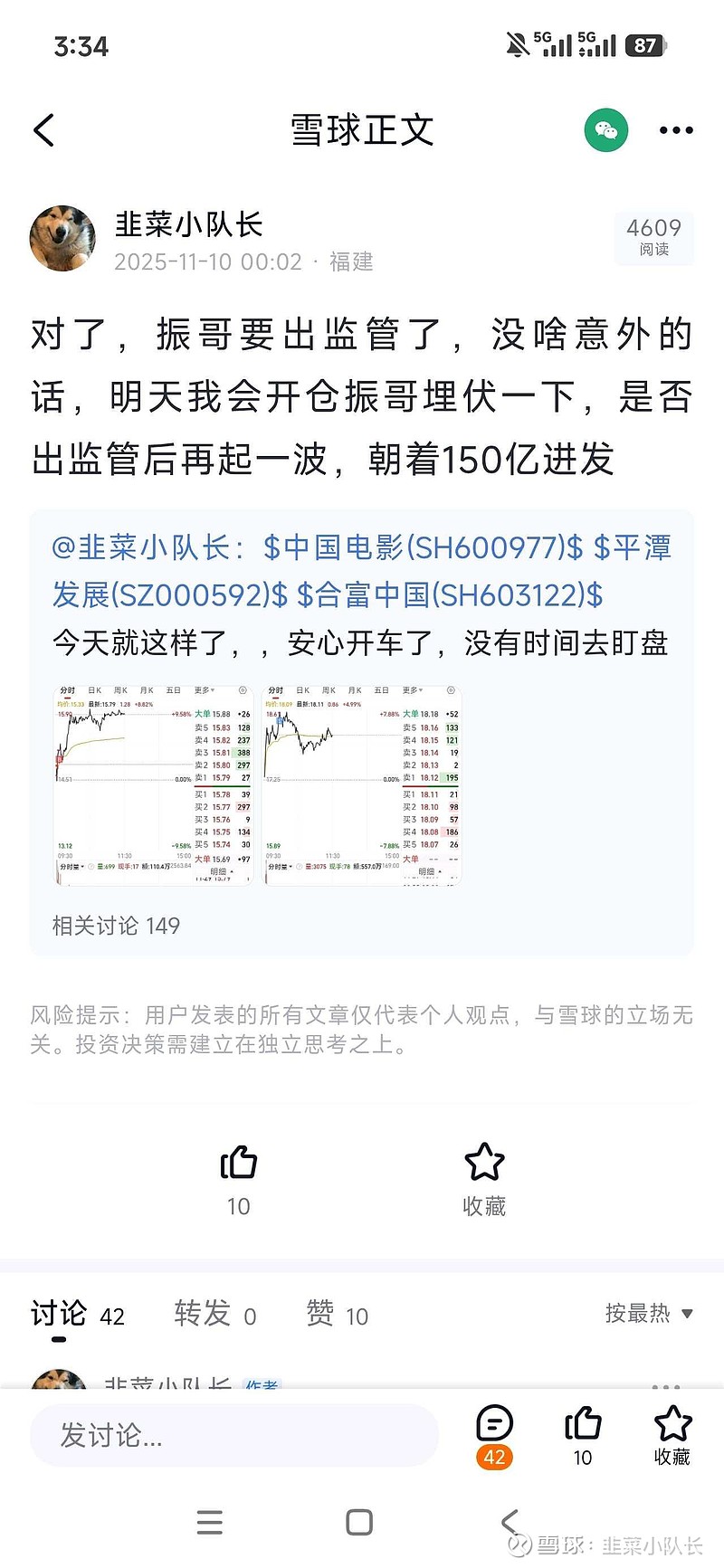Go back using the top-left arrow

[44, 129]
